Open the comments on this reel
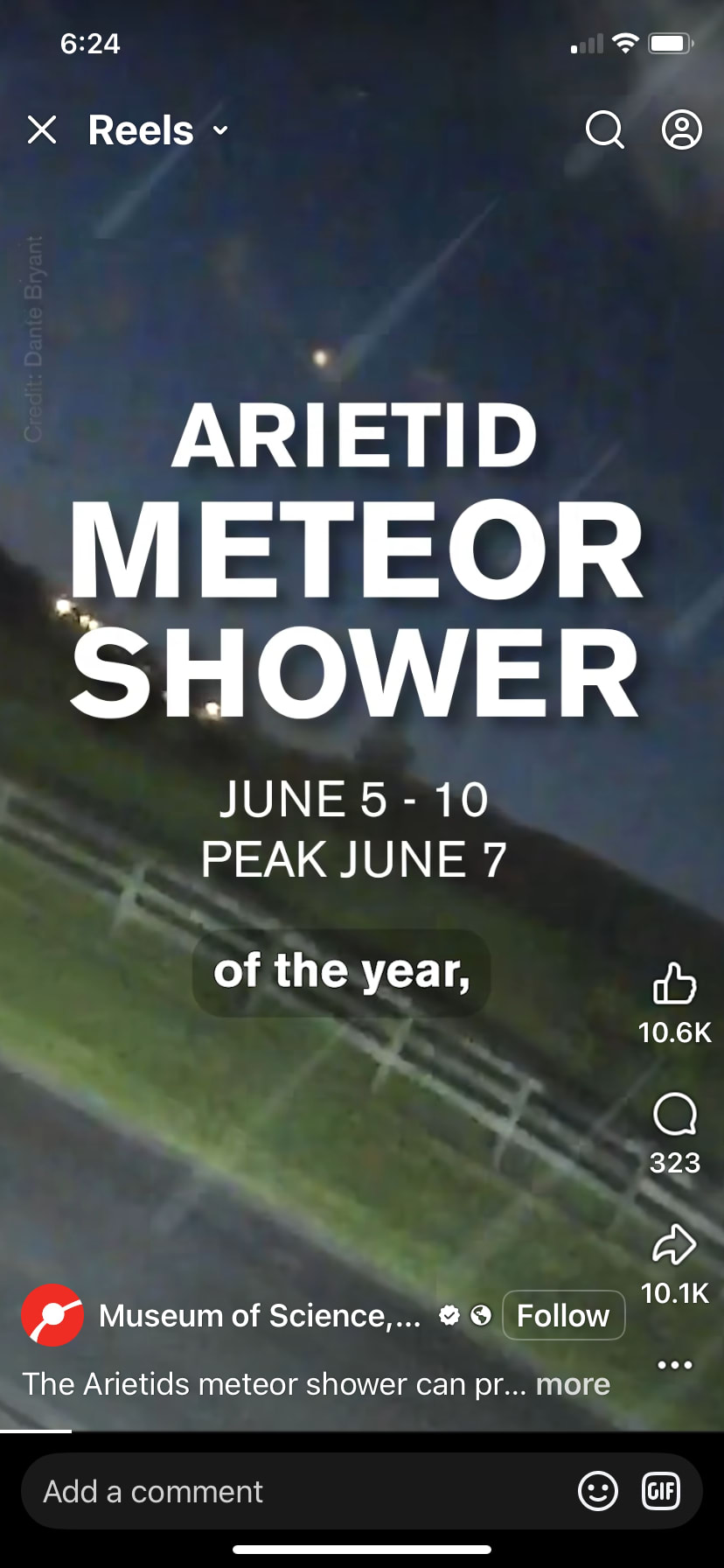The height and width of the screenshot is (1568, 724). [674, 1115]
